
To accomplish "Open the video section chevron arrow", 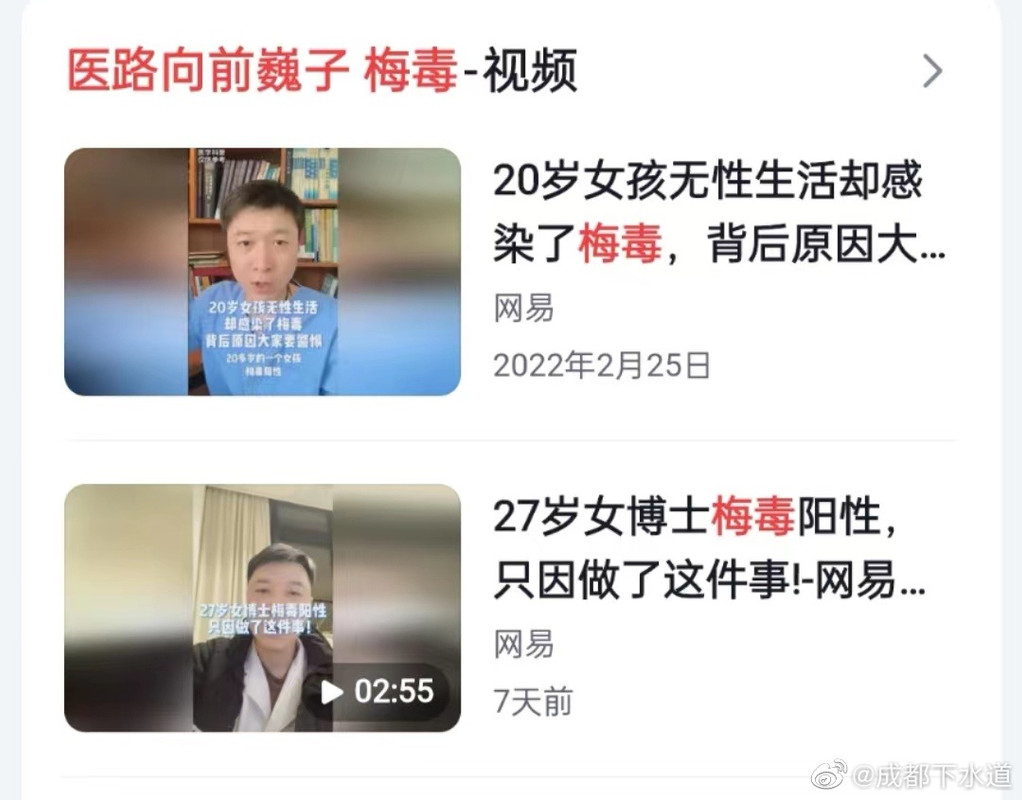I will (x=932, y=71).
